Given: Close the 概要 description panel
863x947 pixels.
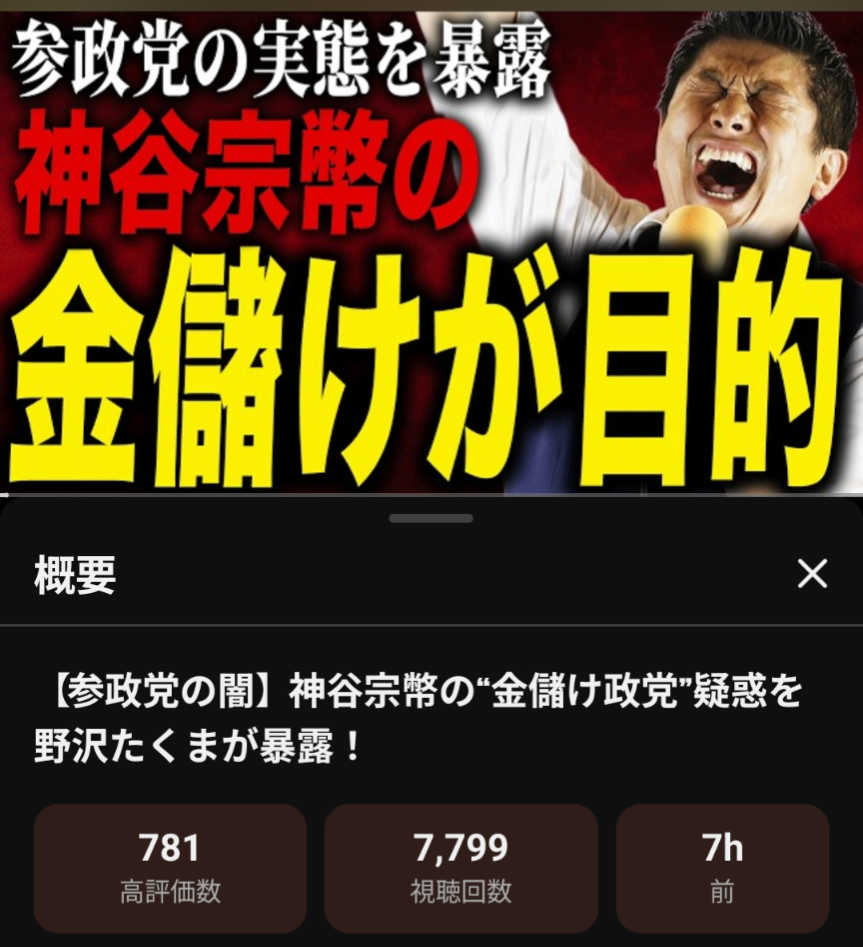Looking at the screenshot, I should tap(812, 574).
